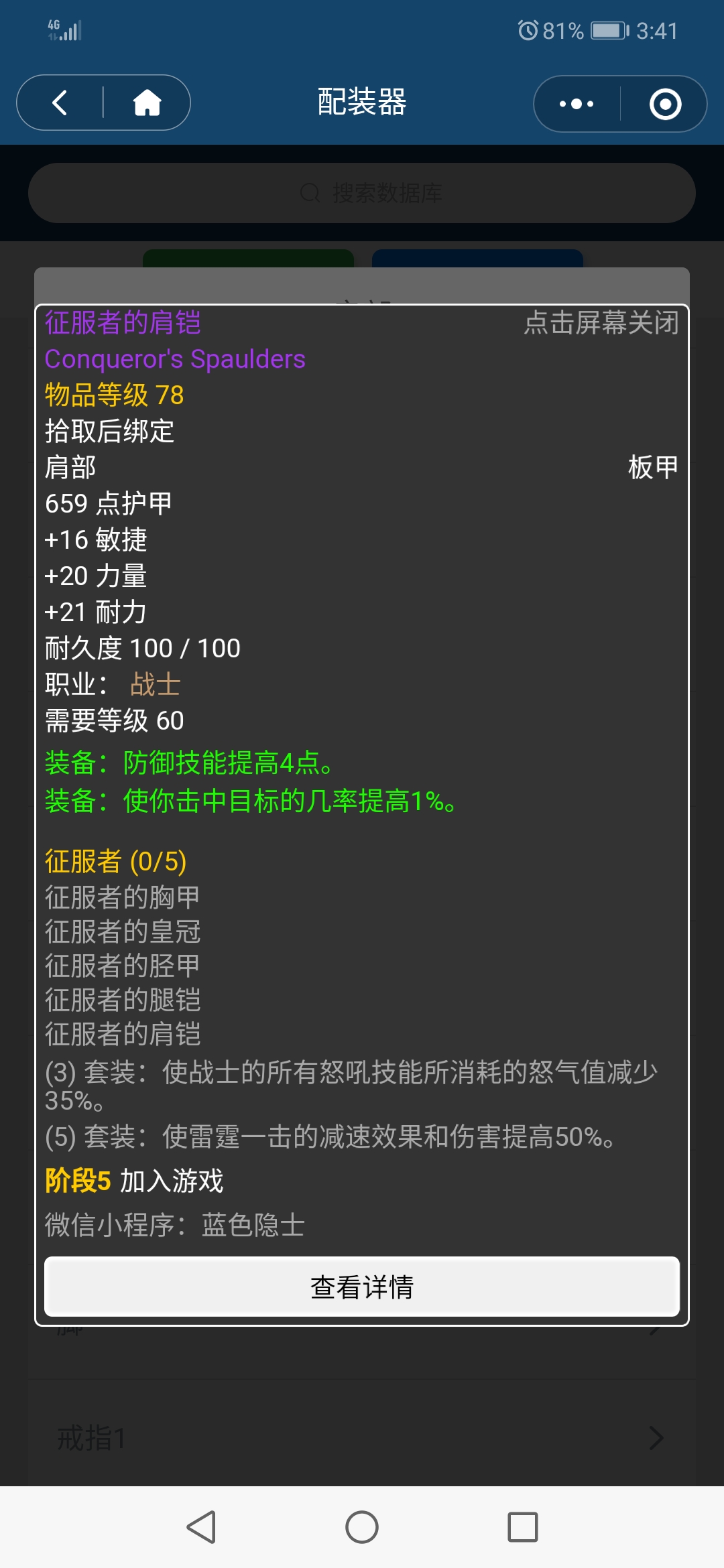Select set piece 征服者的胫甲

point(123,966)
